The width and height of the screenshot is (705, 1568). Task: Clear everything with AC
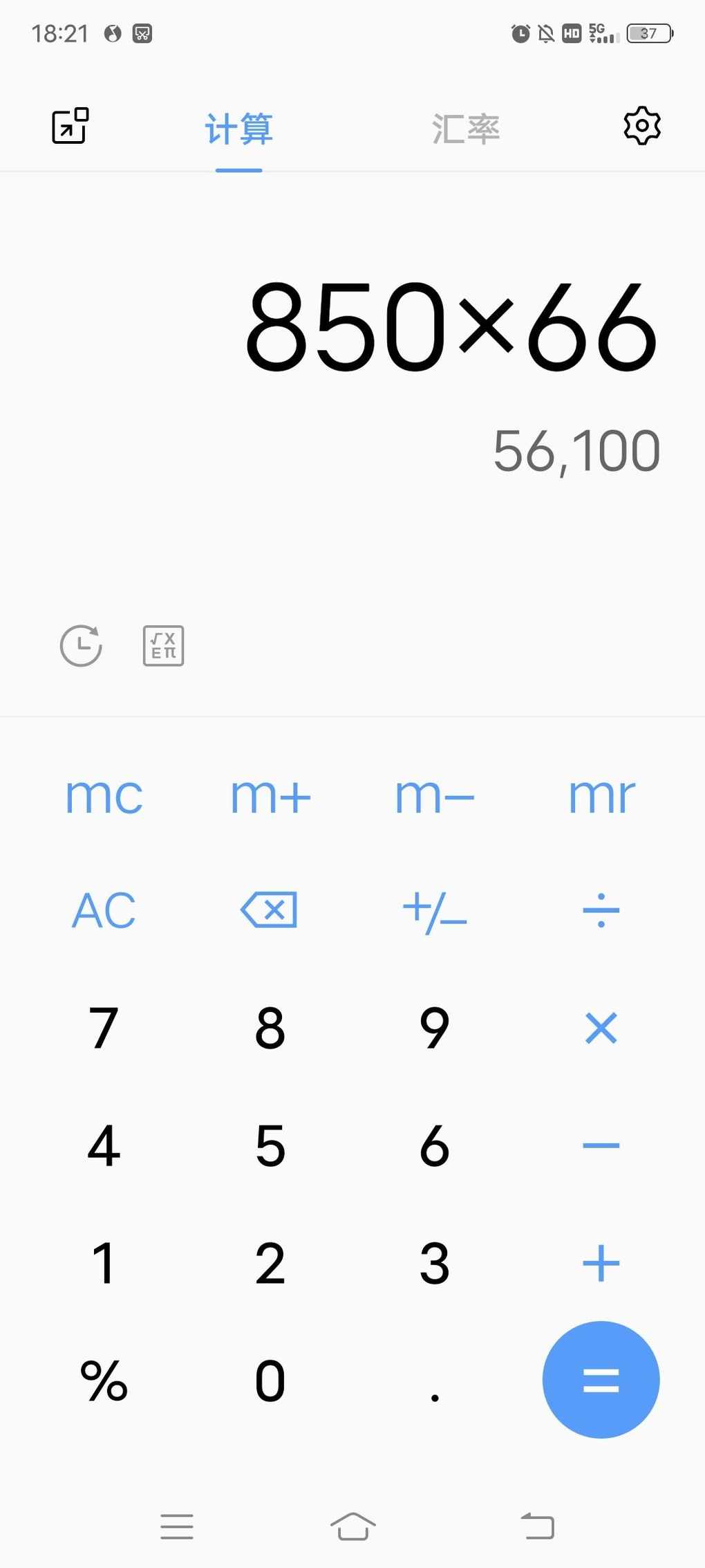104,910
